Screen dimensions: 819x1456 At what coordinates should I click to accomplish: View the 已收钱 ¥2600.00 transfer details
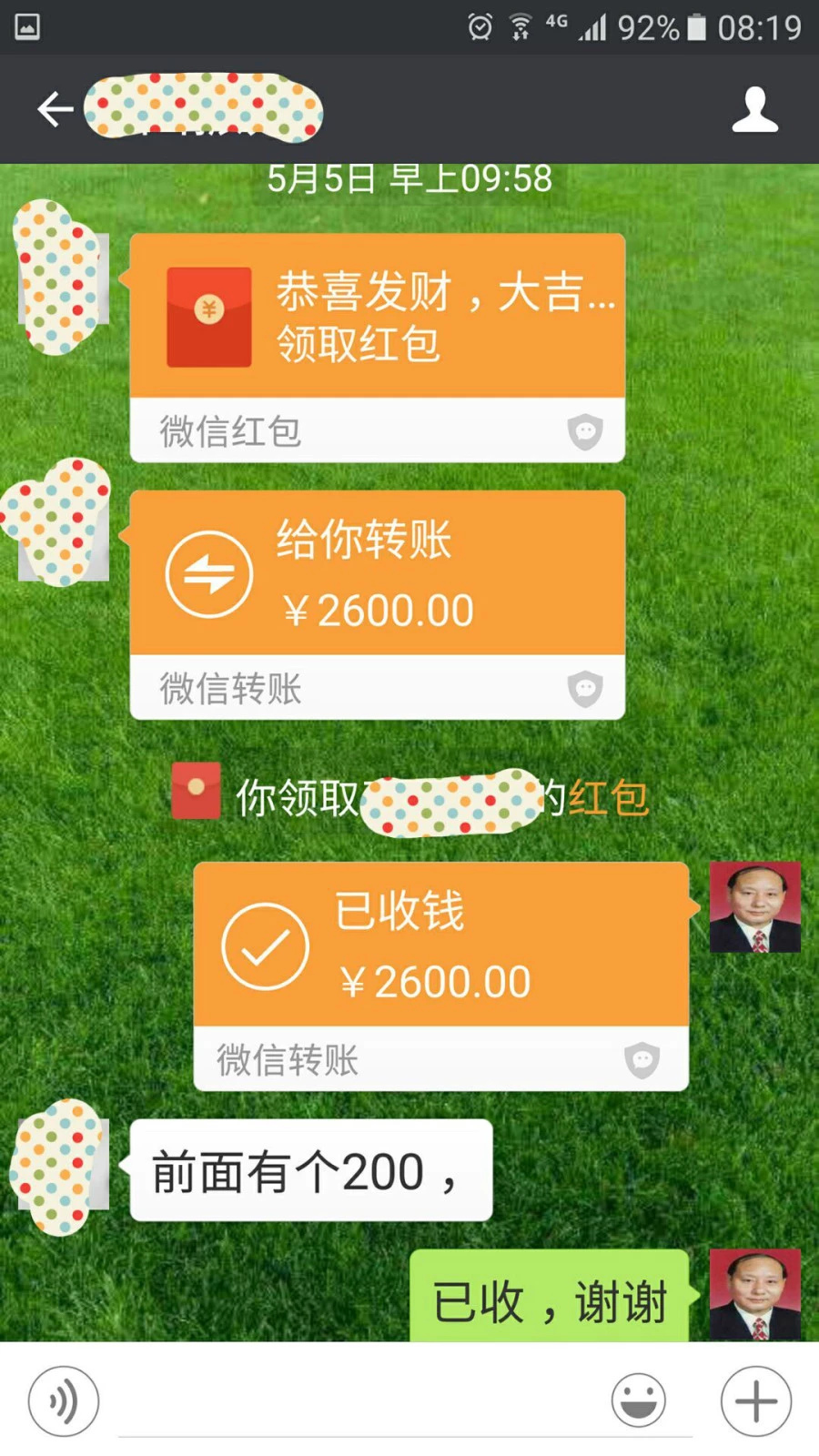(x=440, y=975)
